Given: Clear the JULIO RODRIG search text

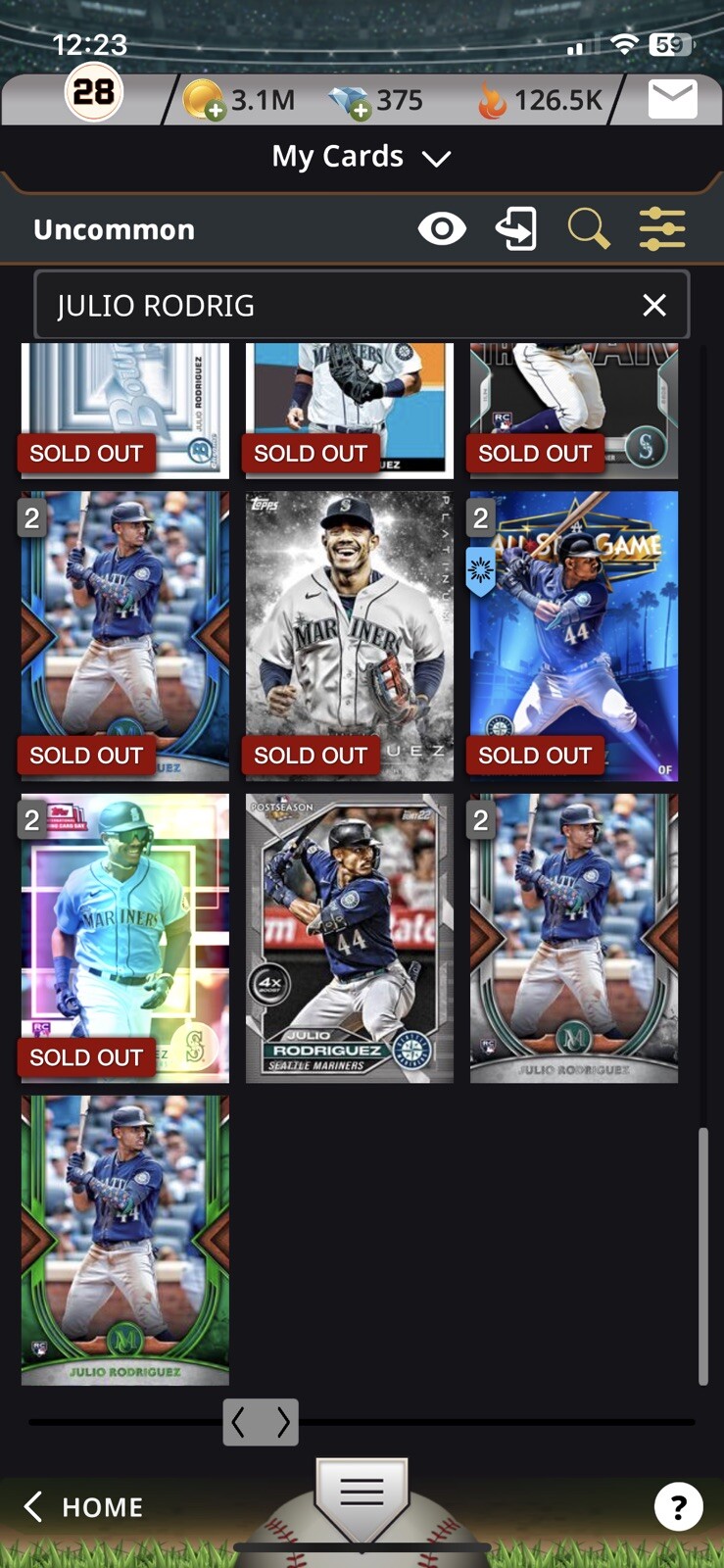Looking at the screenshot, I should point(654,306).
